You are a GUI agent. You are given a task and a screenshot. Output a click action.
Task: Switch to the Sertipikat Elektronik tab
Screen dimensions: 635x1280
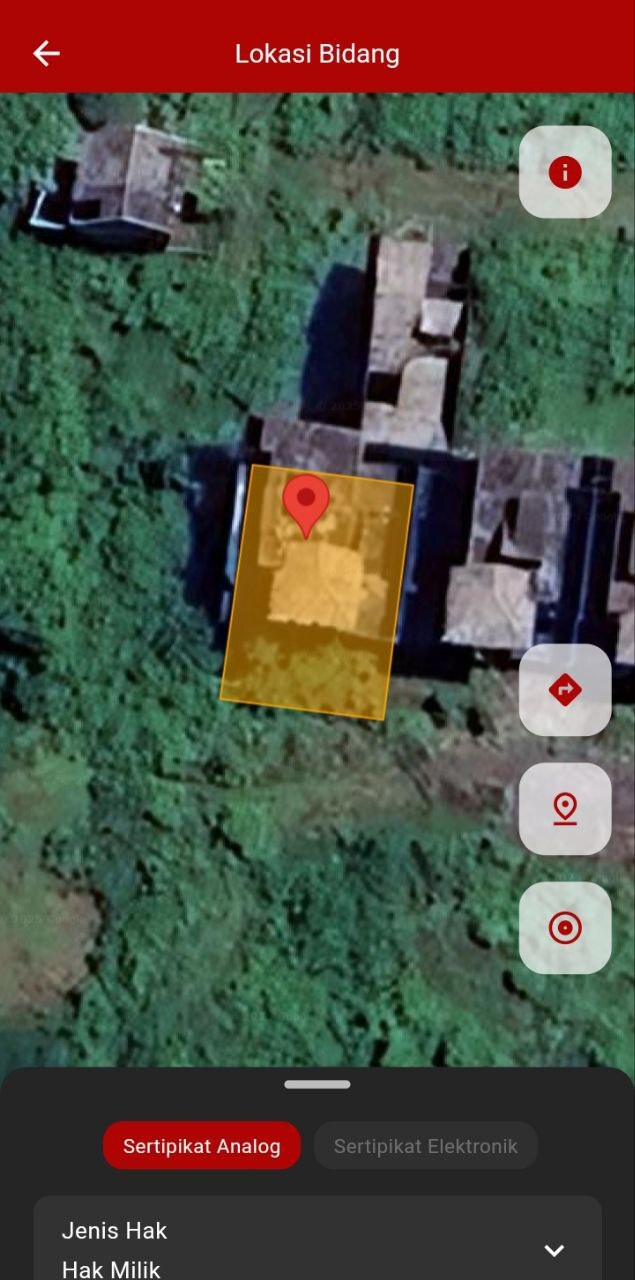point(425,1146)
